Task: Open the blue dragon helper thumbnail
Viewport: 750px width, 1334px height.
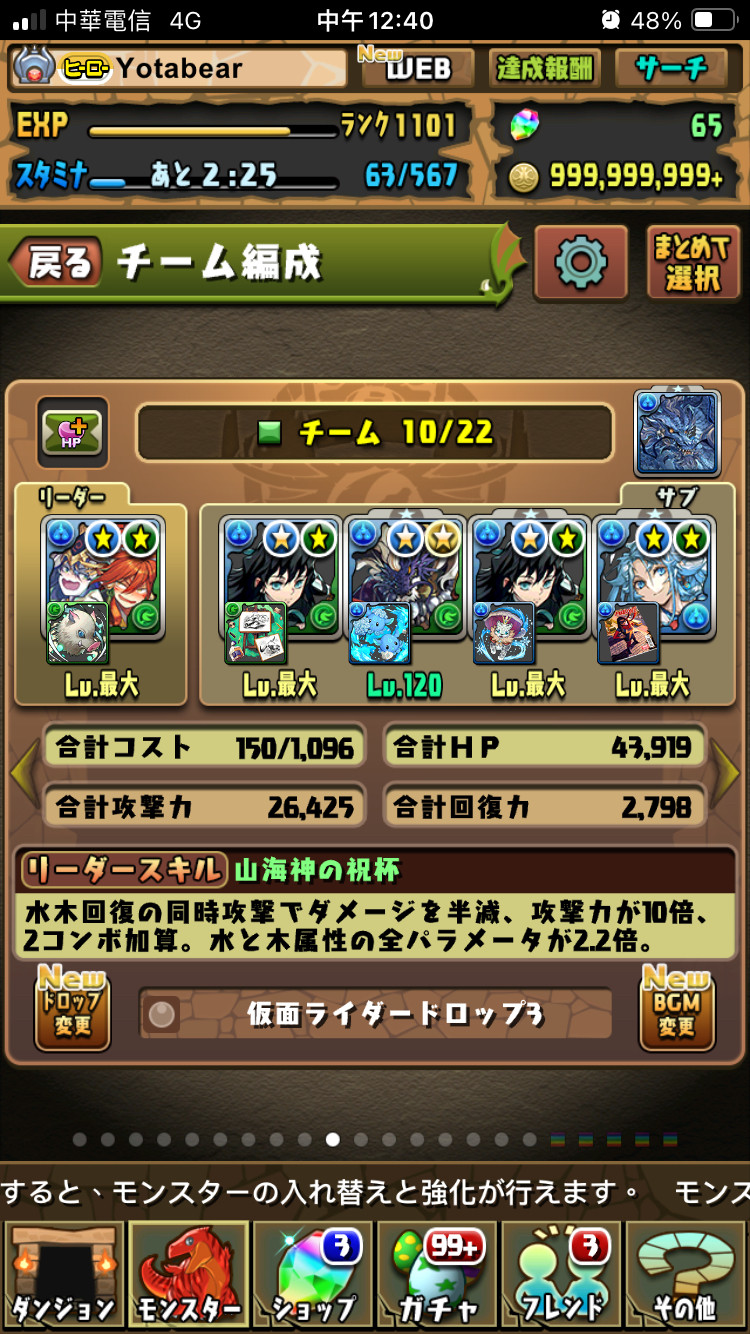Action: pos(677,434)
